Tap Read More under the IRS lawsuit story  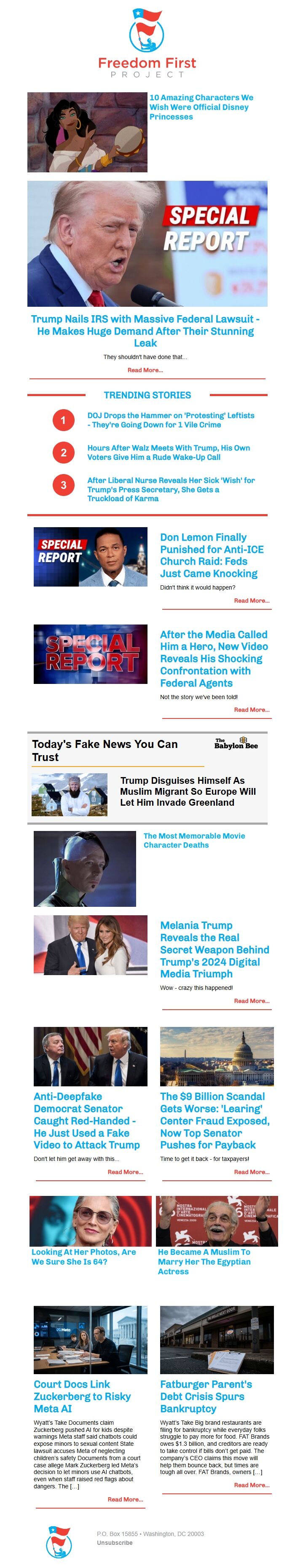[x=145, y=370]
